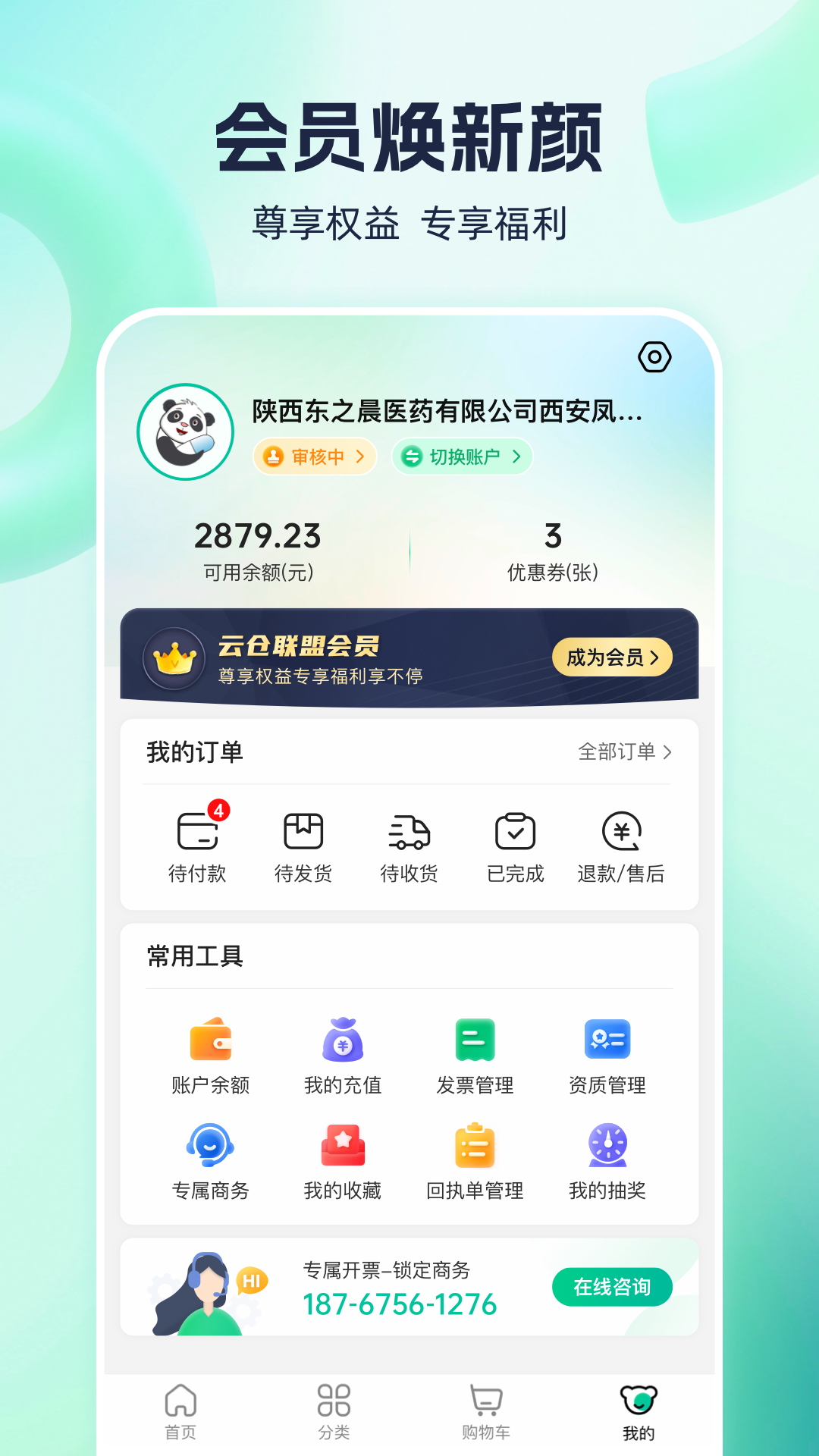Open 切换账户 to switch accounts
The image size is (819, 1456).
coord(462,457)
